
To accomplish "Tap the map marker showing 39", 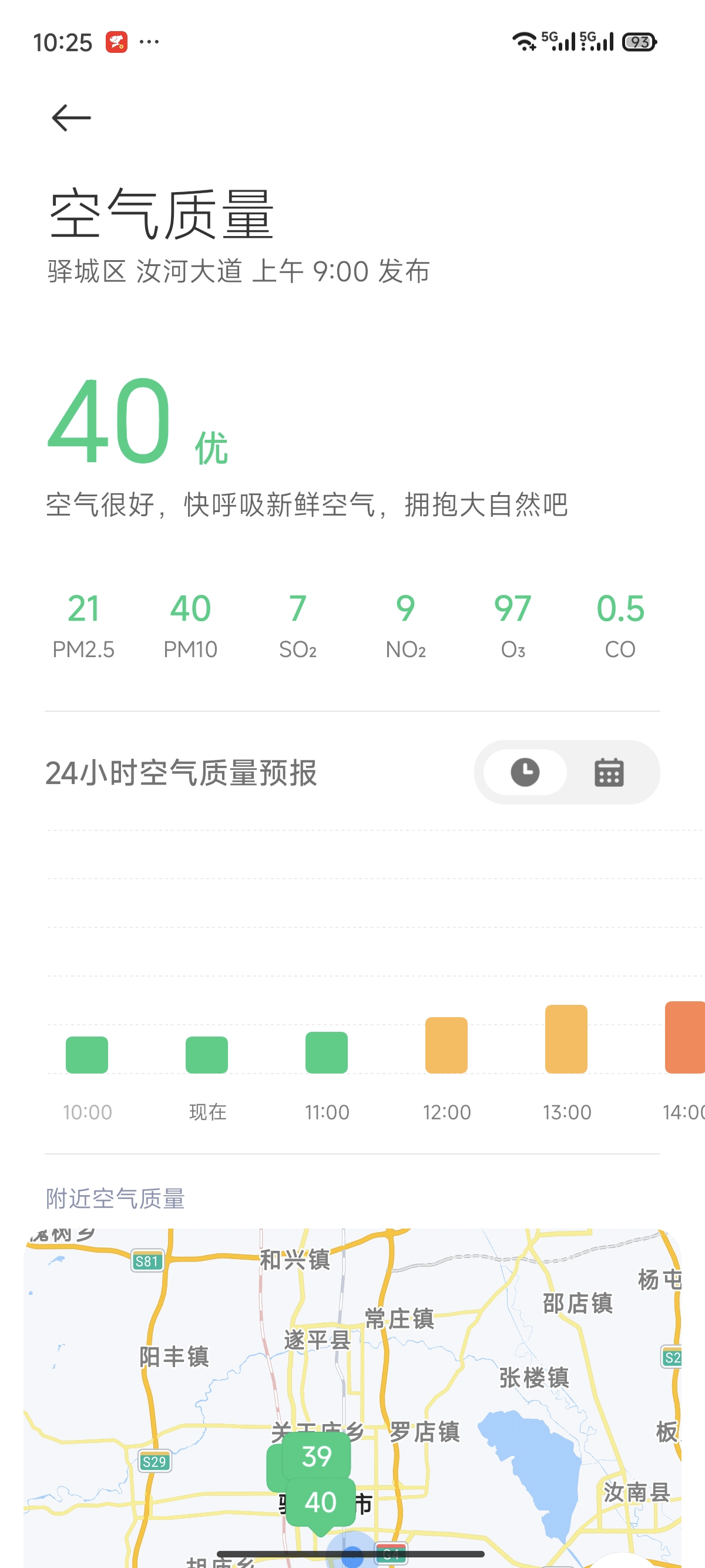I will click(x=317, y=1456).
